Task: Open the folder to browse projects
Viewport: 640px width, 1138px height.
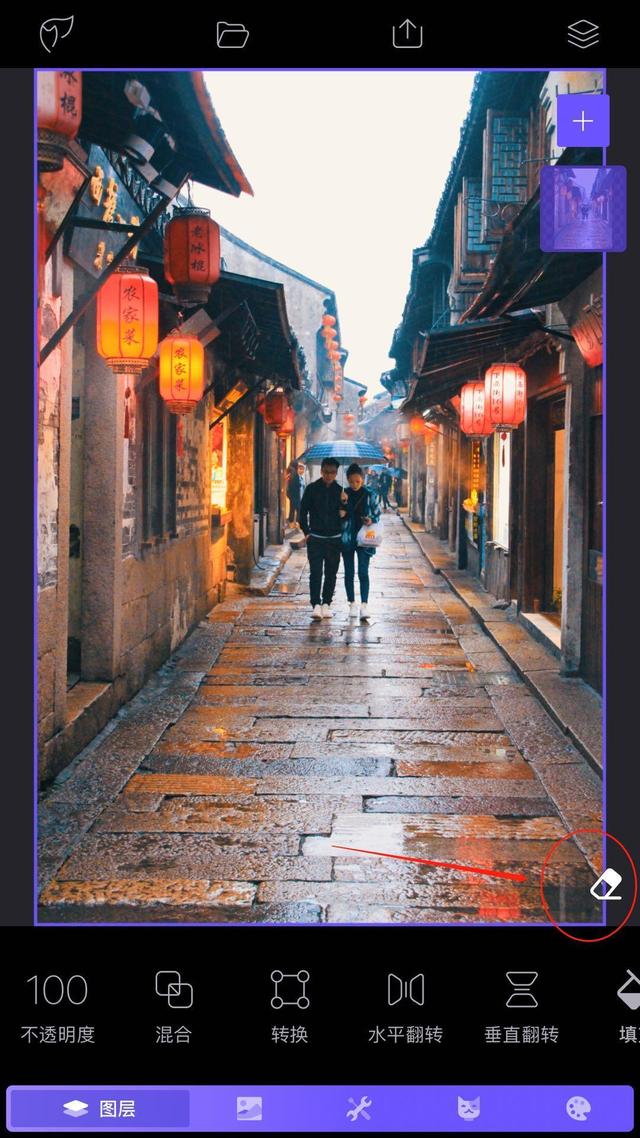Action: pyautogui.click(x=232, y=34)
